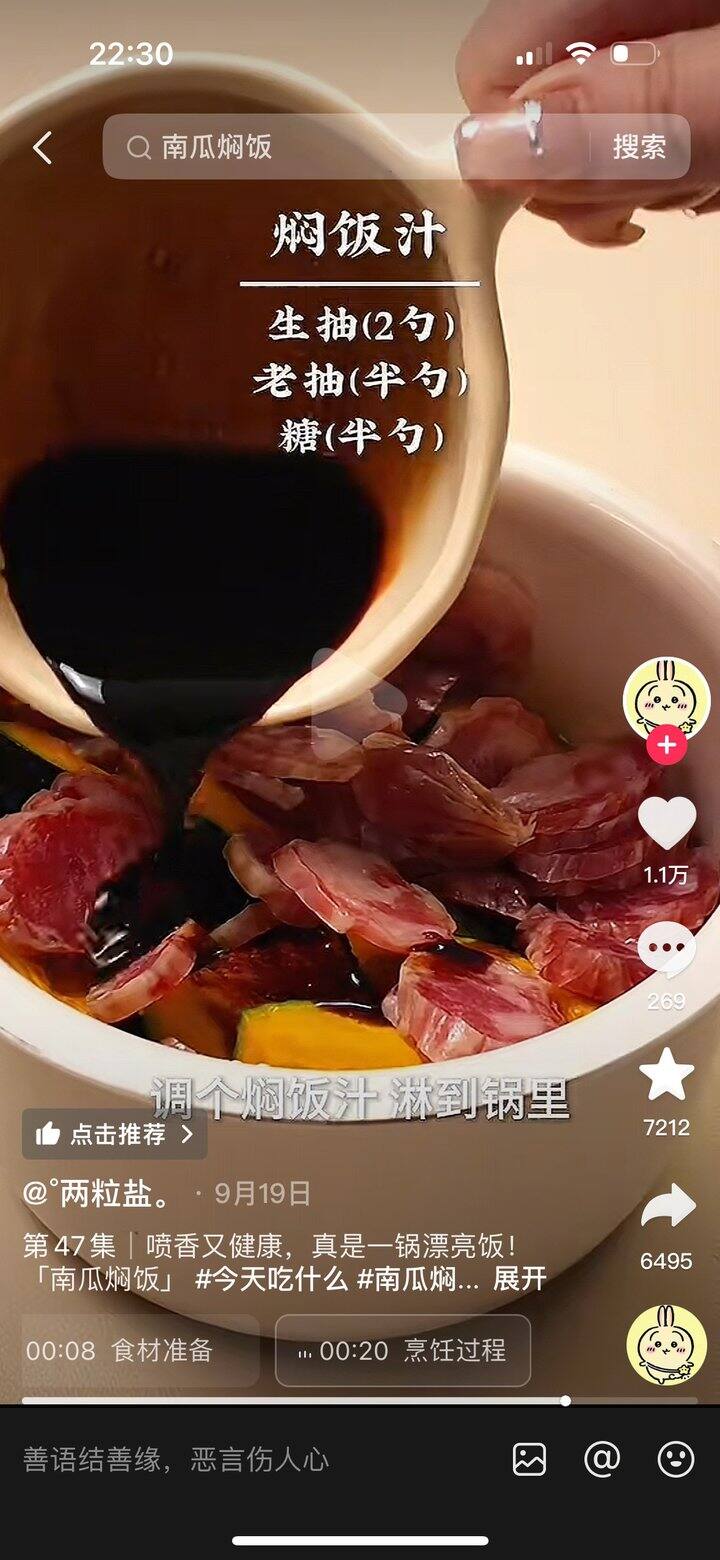Like this video with the heart

666,823
